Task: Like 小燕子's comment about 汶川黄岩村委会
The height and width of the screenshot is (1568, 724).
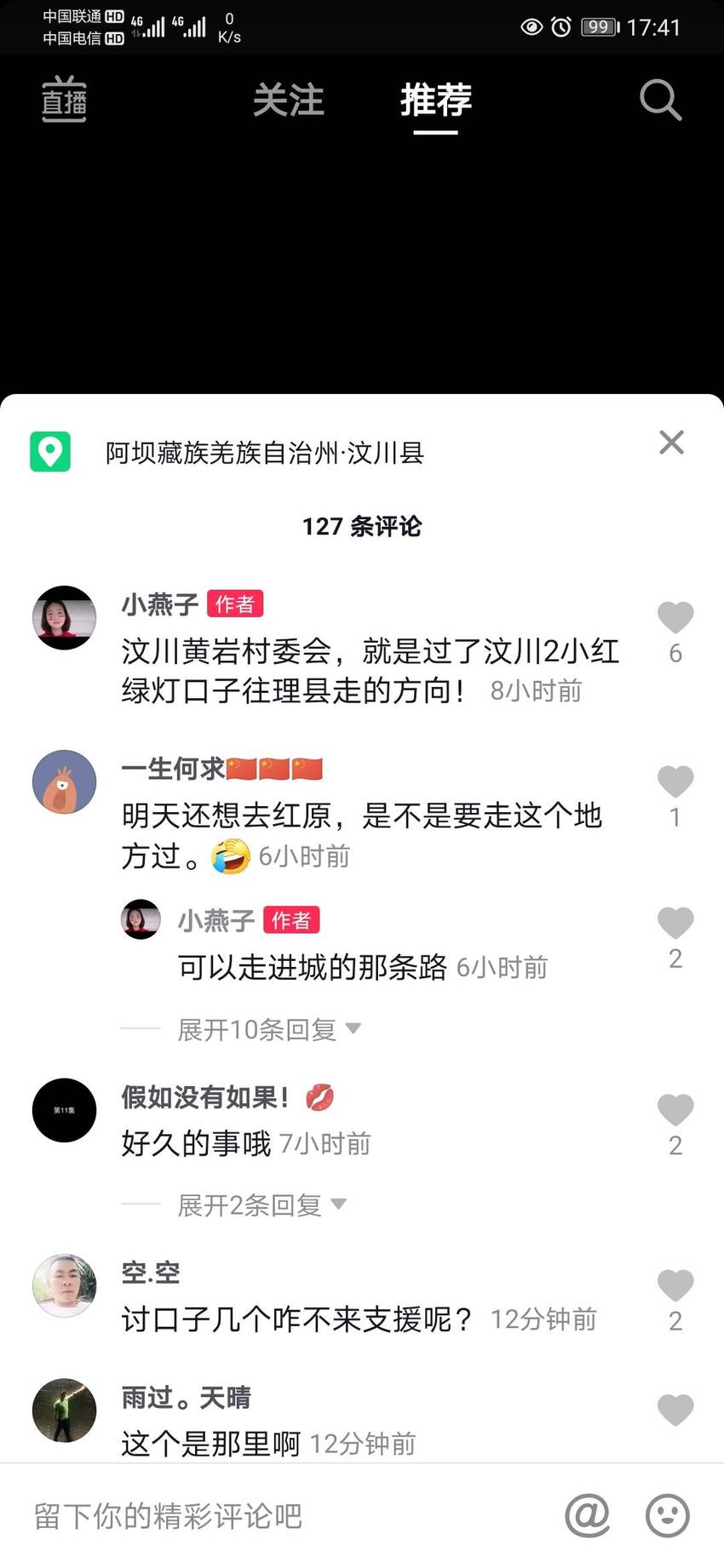Action: (675, 617)
